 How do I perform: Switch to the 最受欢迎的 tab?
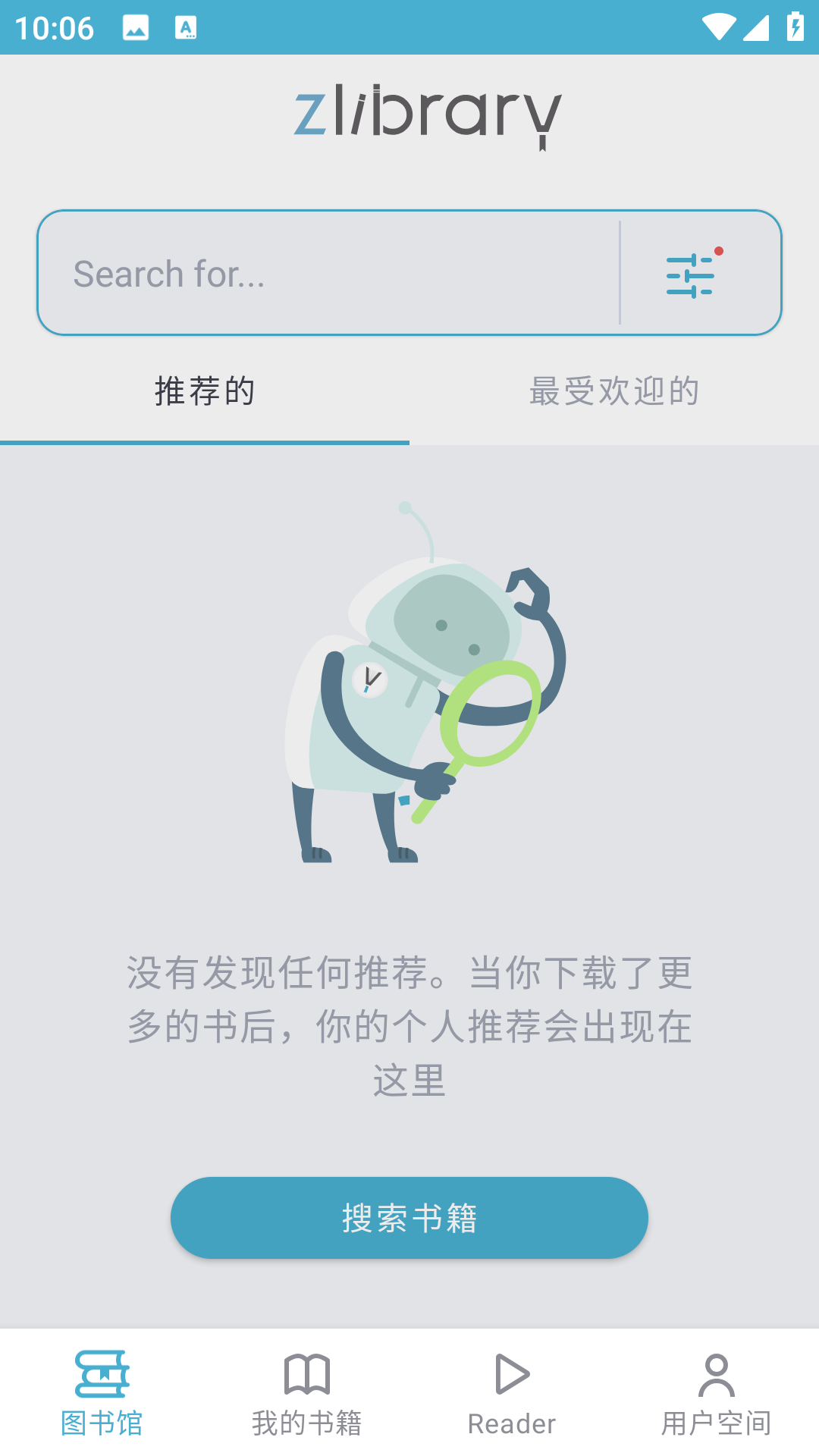coord(614,392)
